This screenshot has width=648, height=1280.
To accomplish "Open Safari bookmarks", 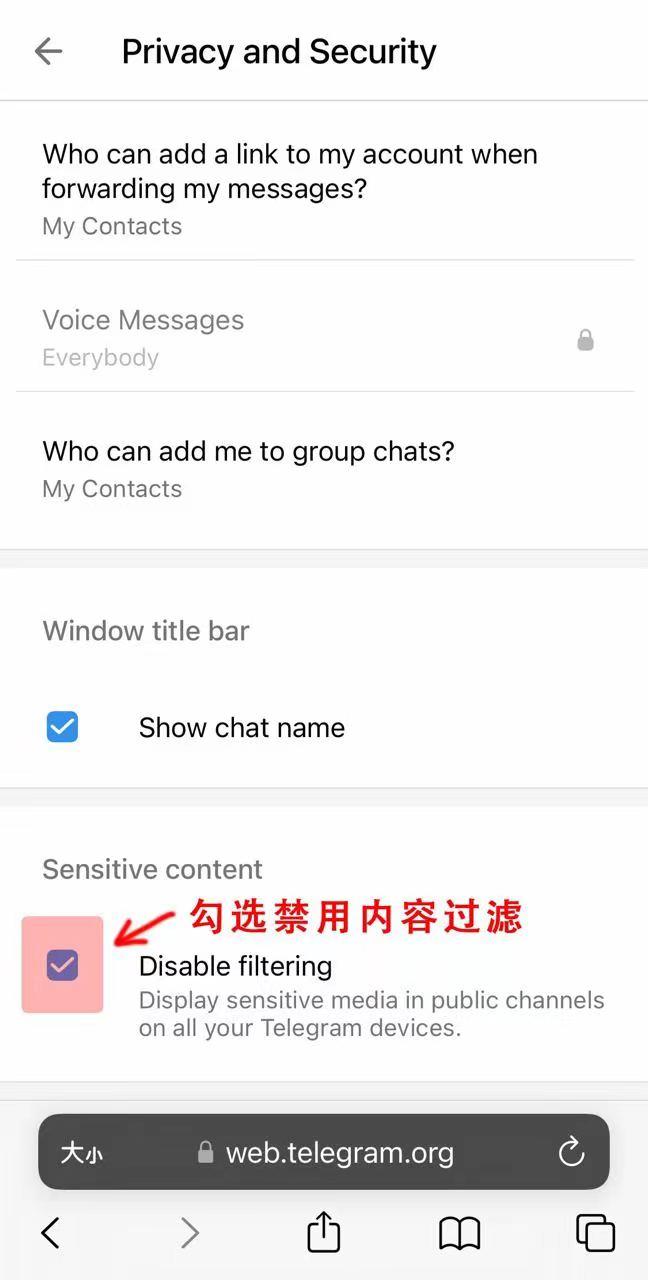I will point(459,1233).
